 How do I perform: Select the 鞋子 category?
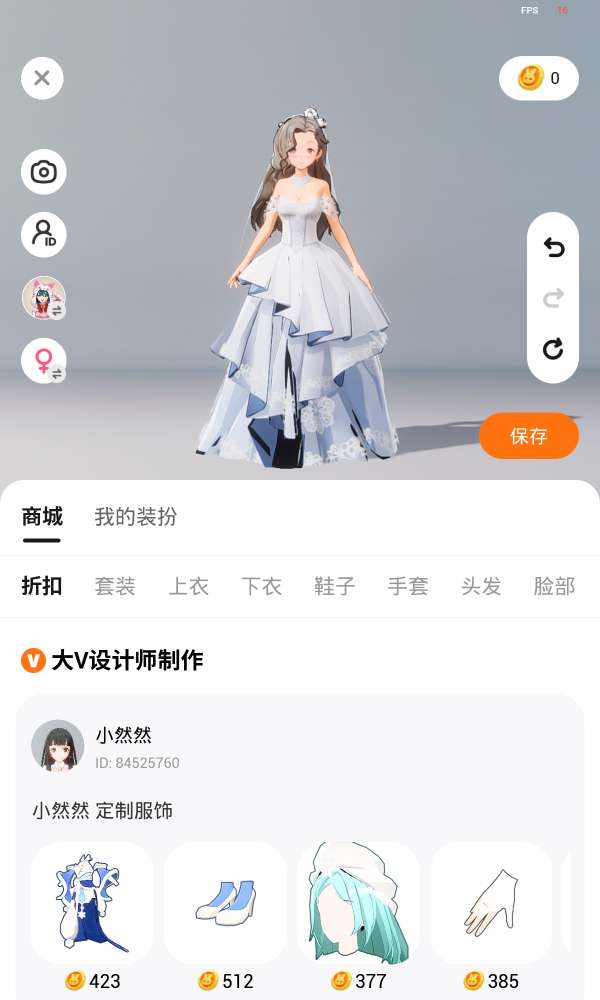pyautogui.click(x=335, y=585)
